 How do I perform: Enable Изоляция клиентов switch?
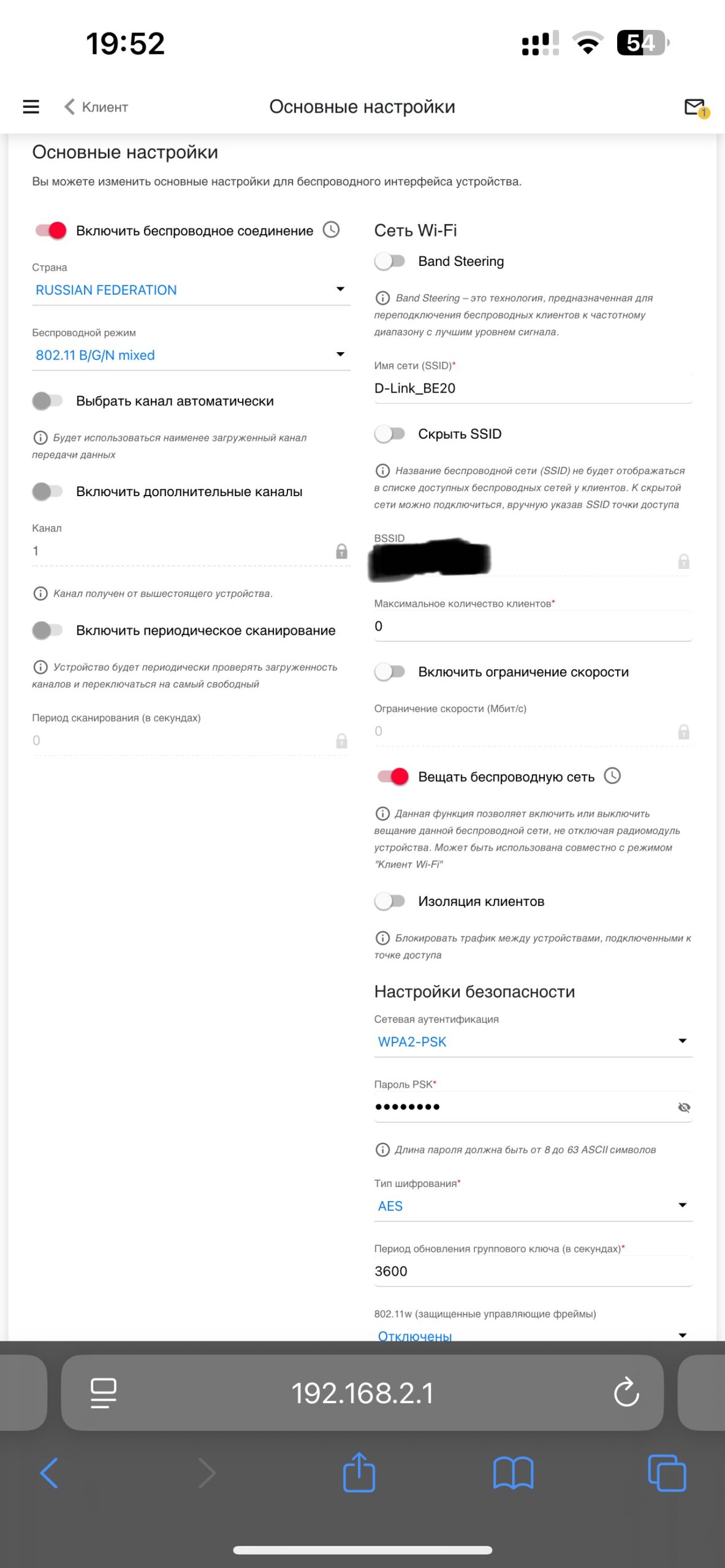coord(390,902)
